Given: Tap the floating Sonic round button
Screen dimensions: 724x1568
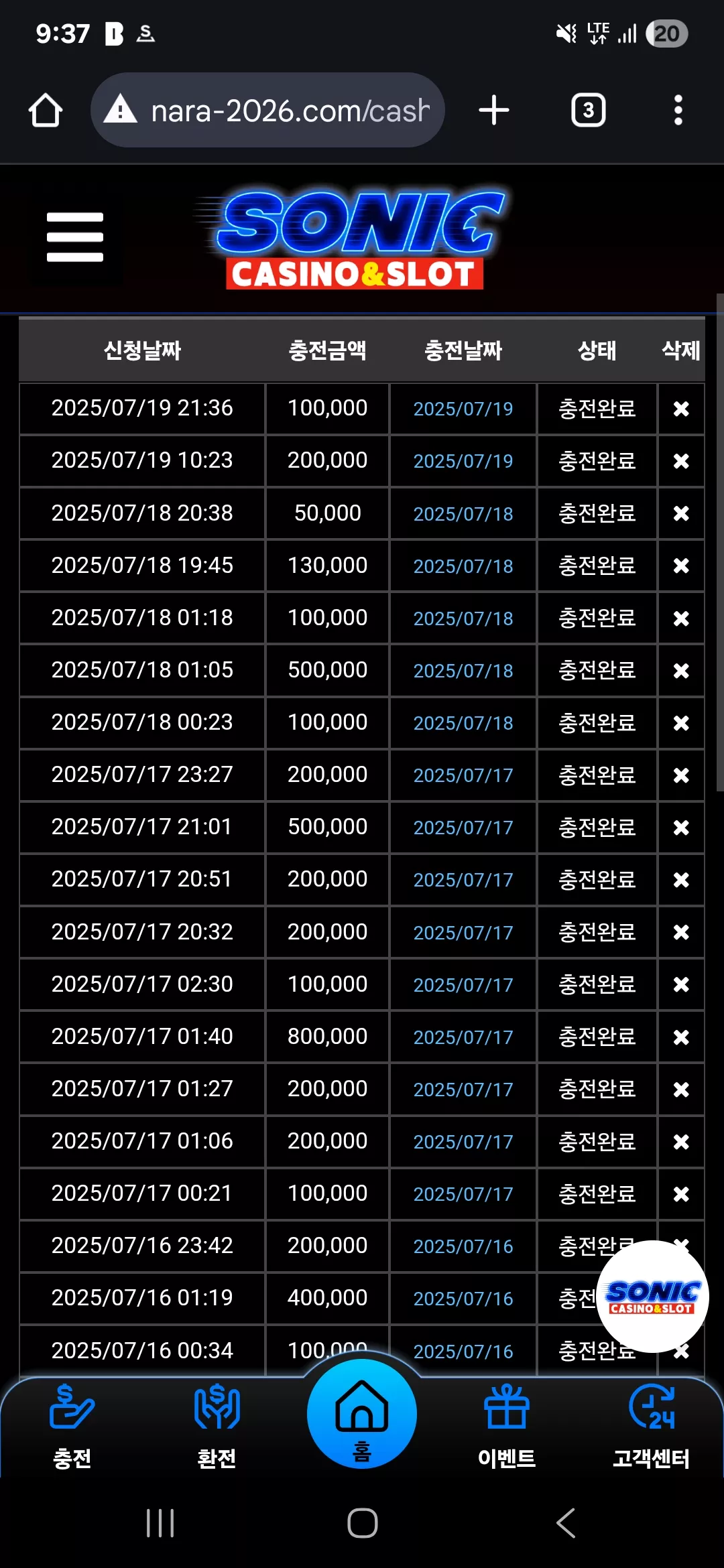Looking at the screenshot, I should click(x=652, y=1297).
